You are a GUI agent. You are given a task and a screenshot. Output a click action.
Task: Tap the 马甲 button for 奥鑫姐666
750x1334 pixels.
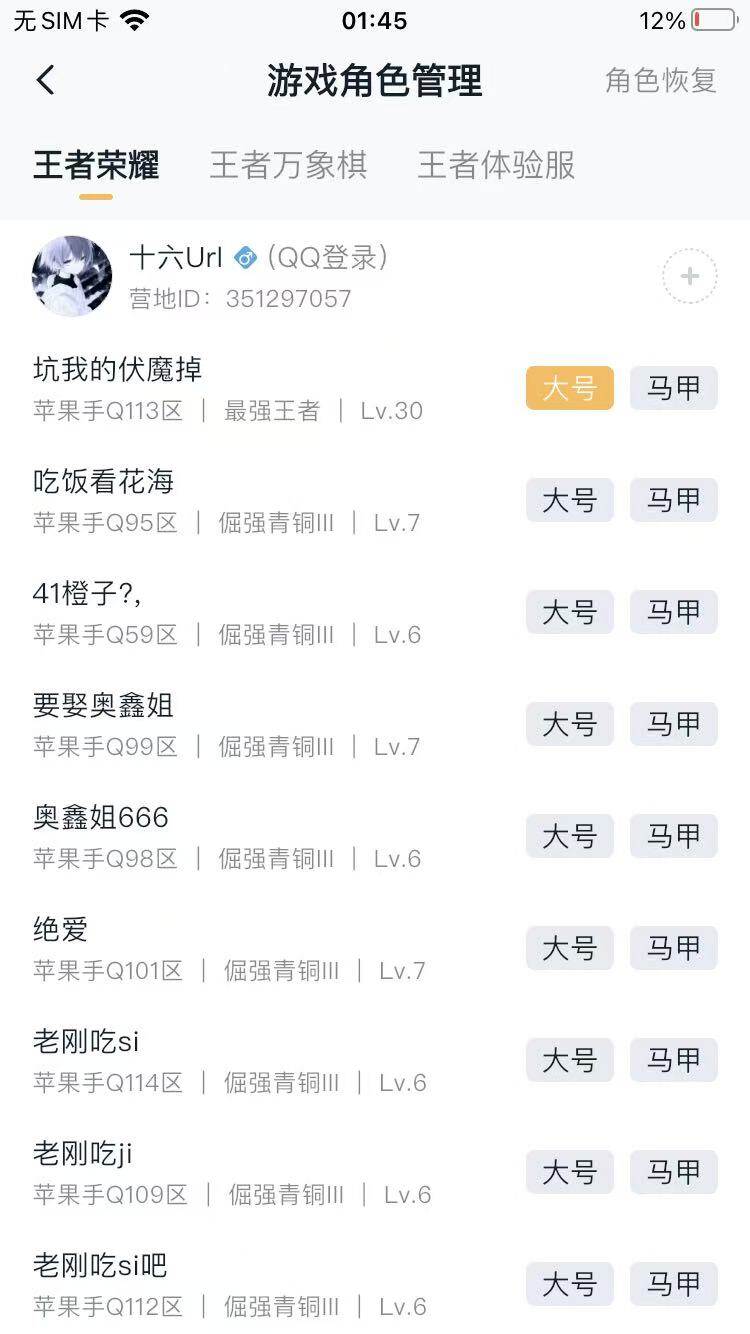coord(673,836)
